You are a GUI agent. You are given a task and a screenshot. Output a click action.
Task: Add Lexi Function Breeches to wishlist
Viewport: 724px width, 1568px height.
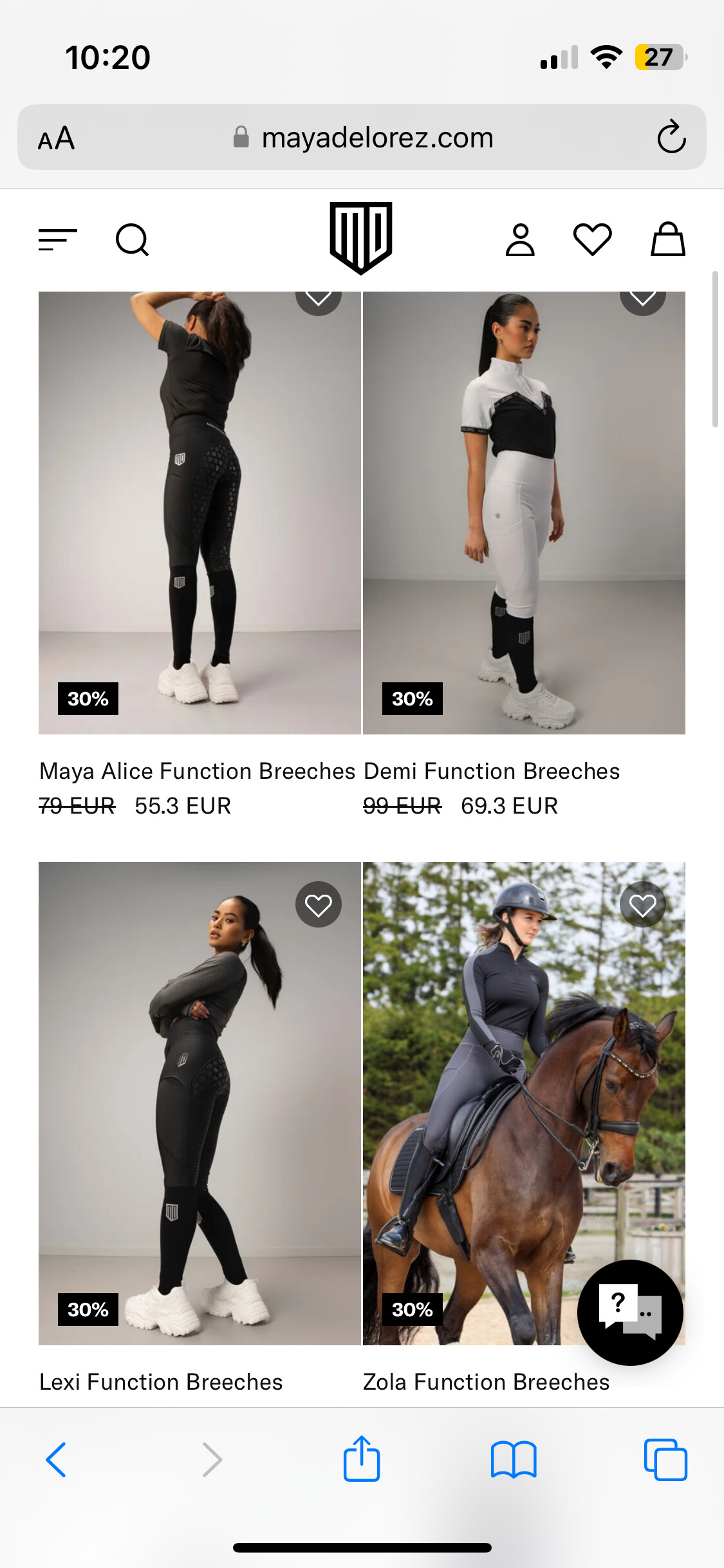[319, 905]
